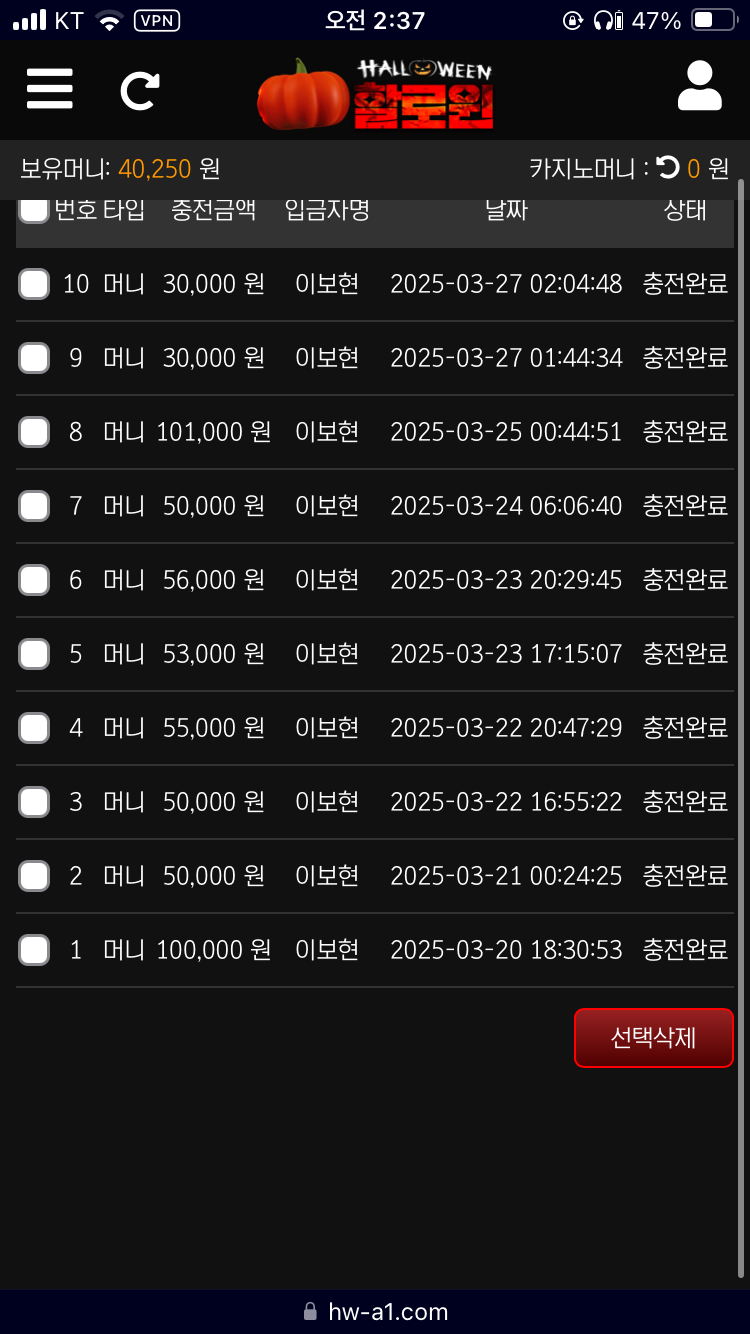Tap the refresh icon in the header
Screen dimensions: 750x1334
tap(140, 90)
